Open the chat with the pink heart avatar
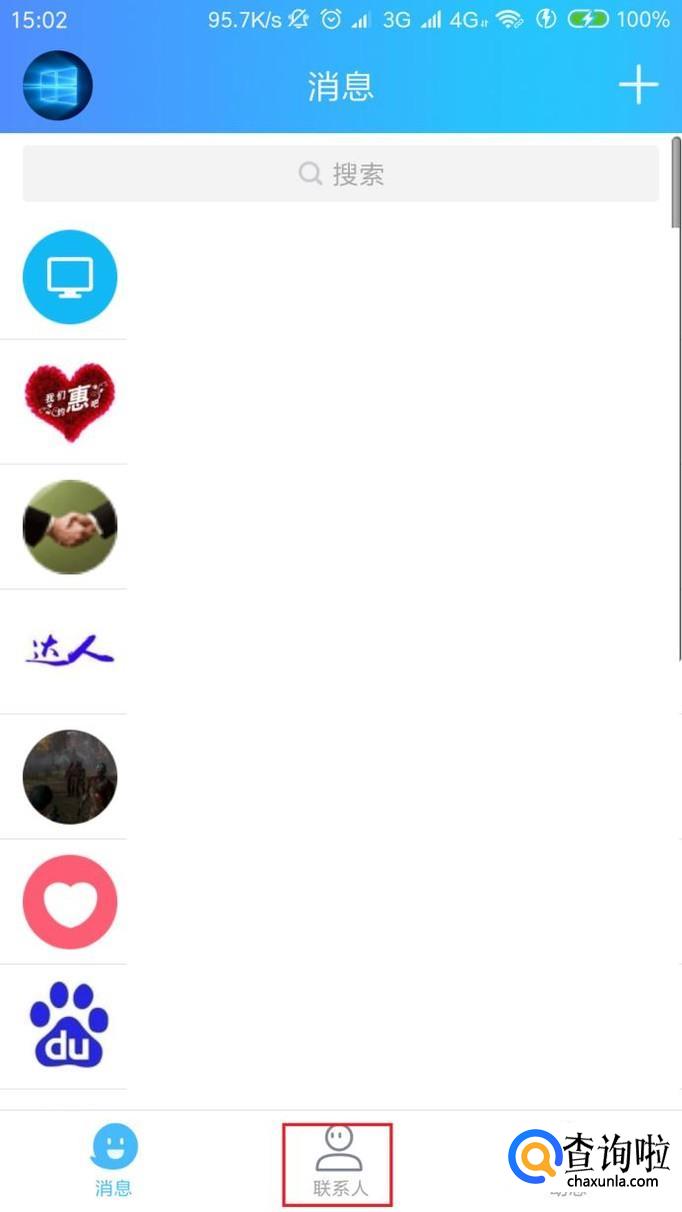This screenshot has width=682, height=1212. pos(70,902)
